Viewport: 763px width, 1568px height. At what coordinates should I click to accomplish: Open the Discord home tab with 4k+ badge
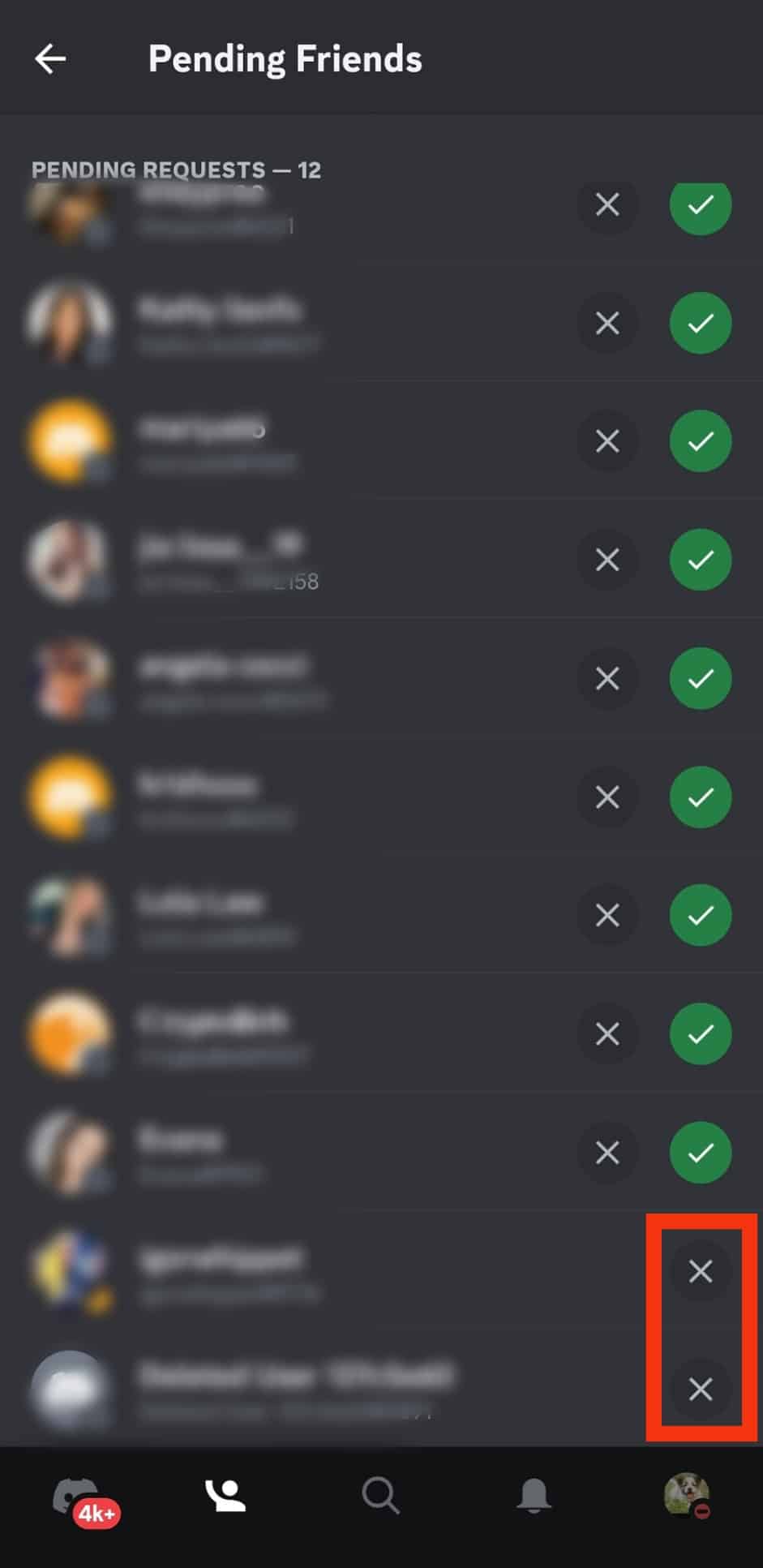[79, 1497]
